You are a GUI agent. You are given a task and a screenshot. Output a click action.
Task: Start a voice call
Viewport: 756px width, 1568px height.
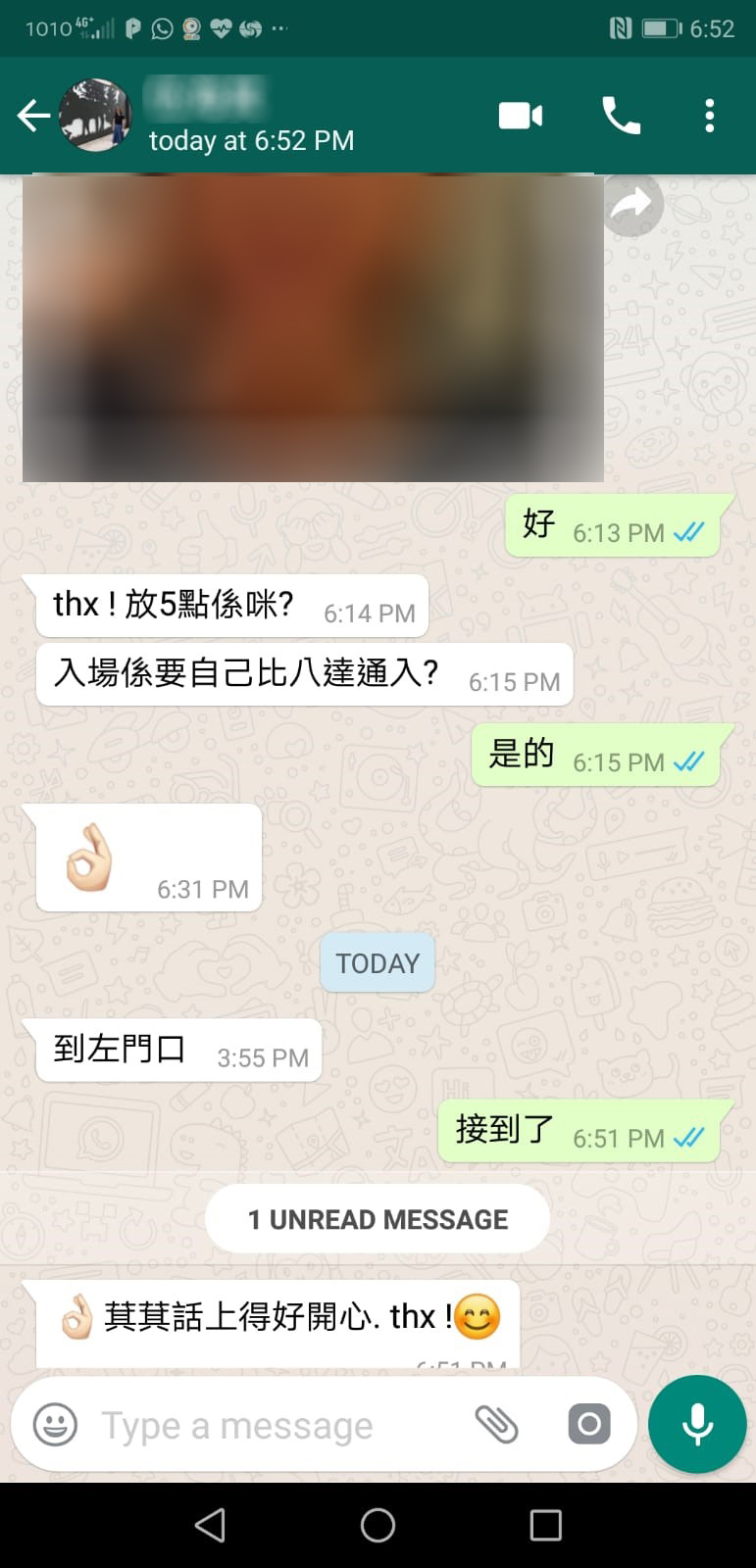pyautogui.click(x=621, y=116)
